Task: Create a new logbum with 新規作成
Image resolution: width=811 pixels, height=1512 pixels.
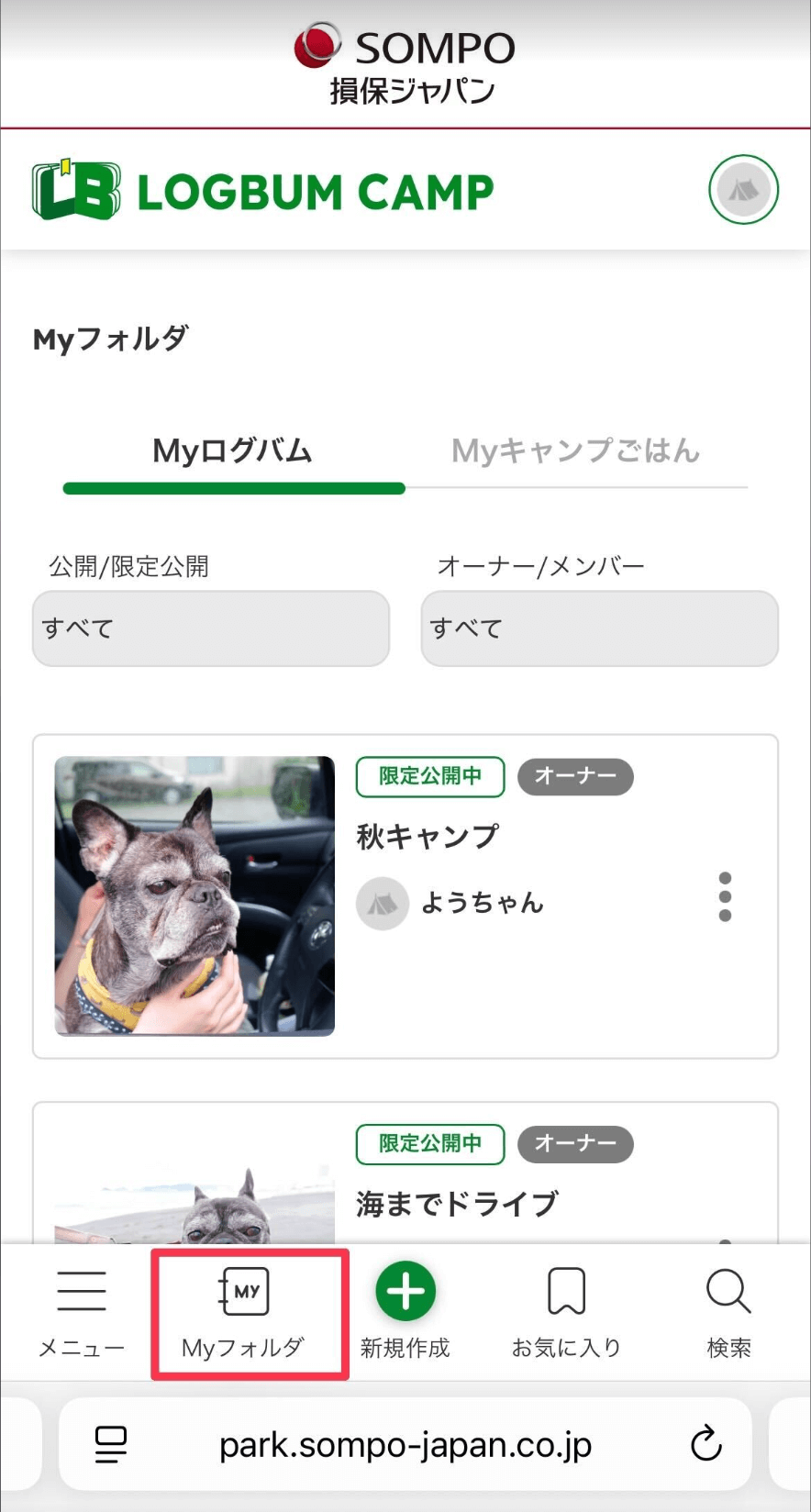Action: click(405, 1312)
